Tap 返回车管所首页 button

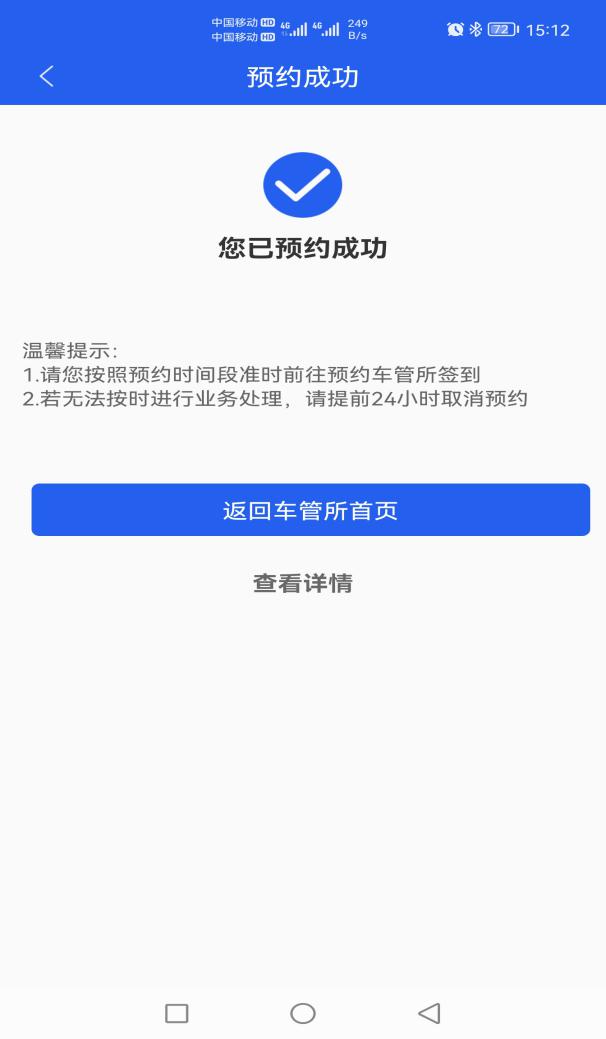click(311, 510)
